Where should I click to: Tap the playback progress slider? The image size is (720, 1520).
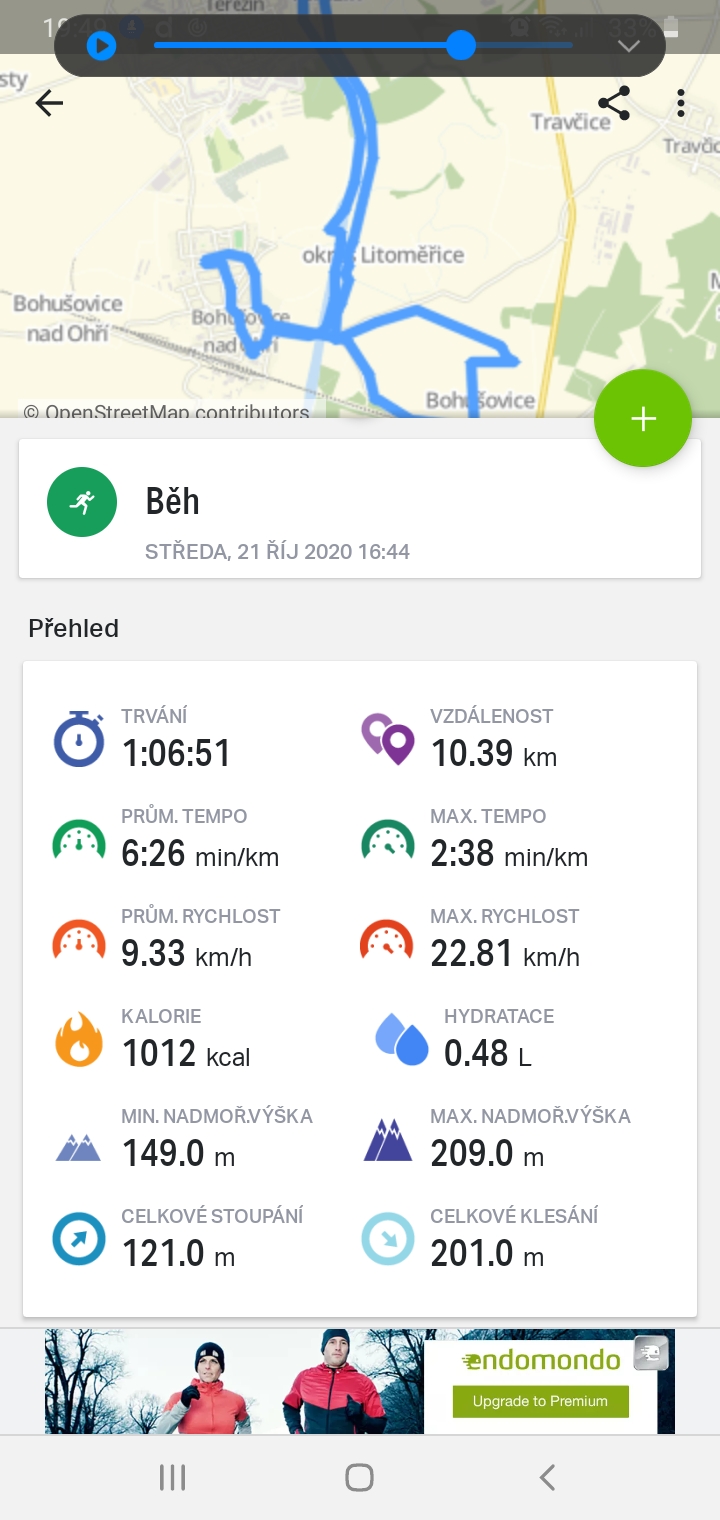click(363, 45)
